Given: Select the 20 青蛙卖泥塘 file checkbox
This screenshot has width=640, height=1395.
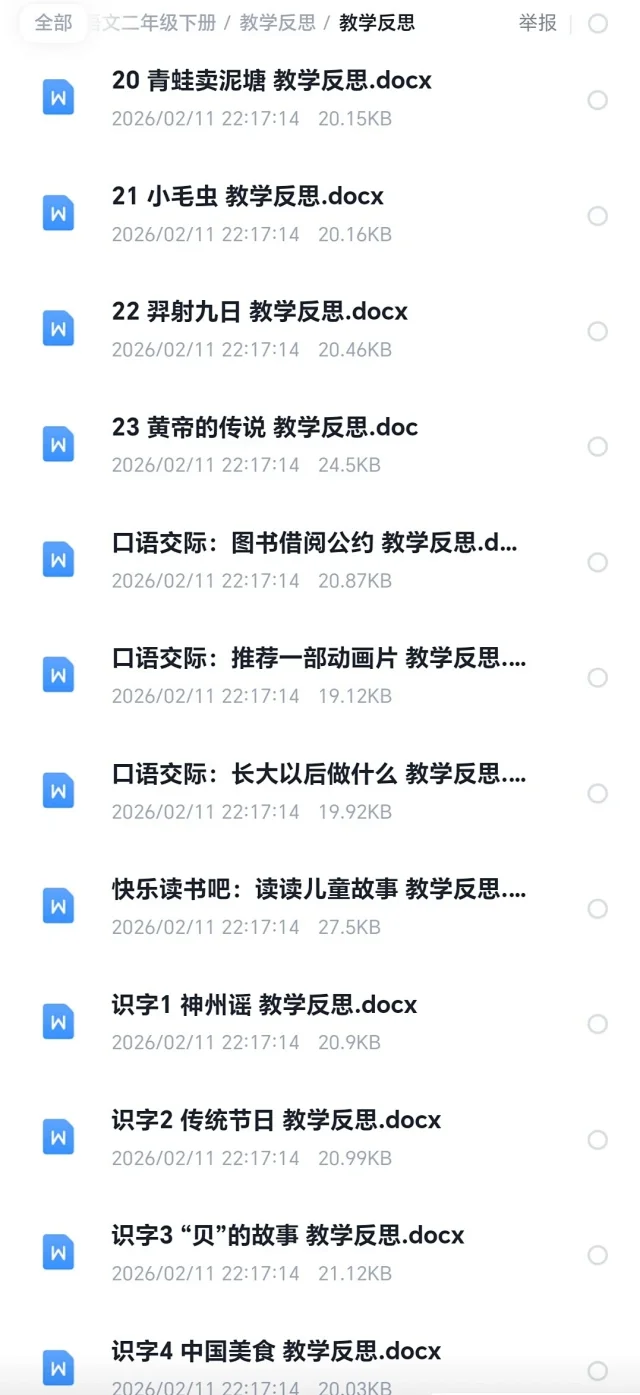Looking at the screenshot, I should (598, 100).
